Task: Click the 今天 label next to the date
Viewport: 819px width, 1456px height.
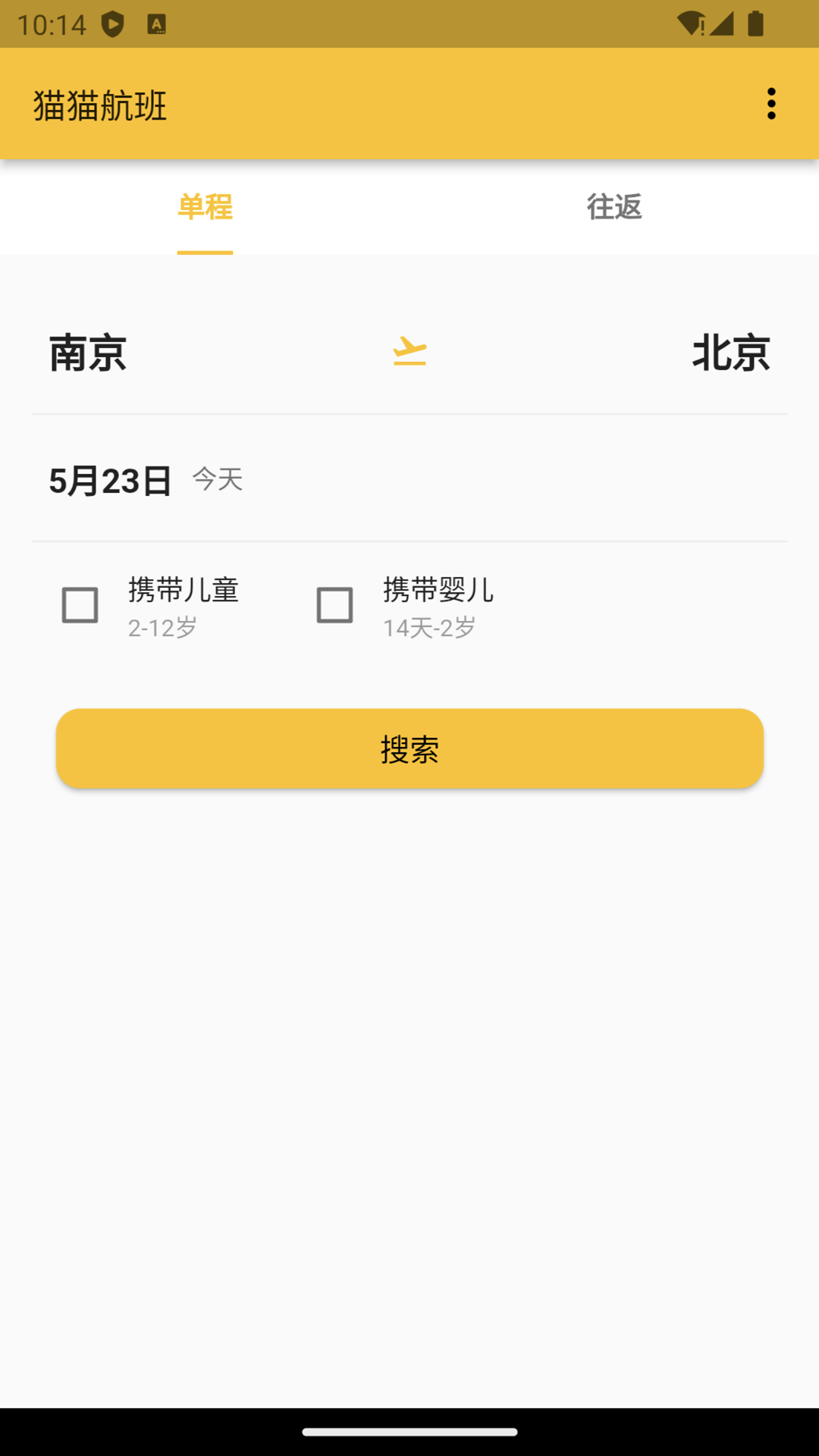Action: point(217,479)
